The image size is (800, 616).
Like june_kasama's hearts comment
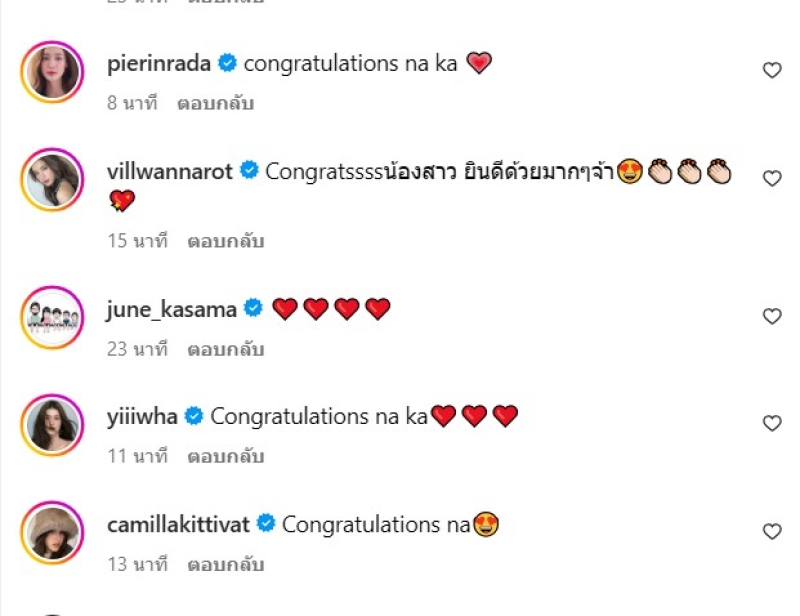[771, 316]
